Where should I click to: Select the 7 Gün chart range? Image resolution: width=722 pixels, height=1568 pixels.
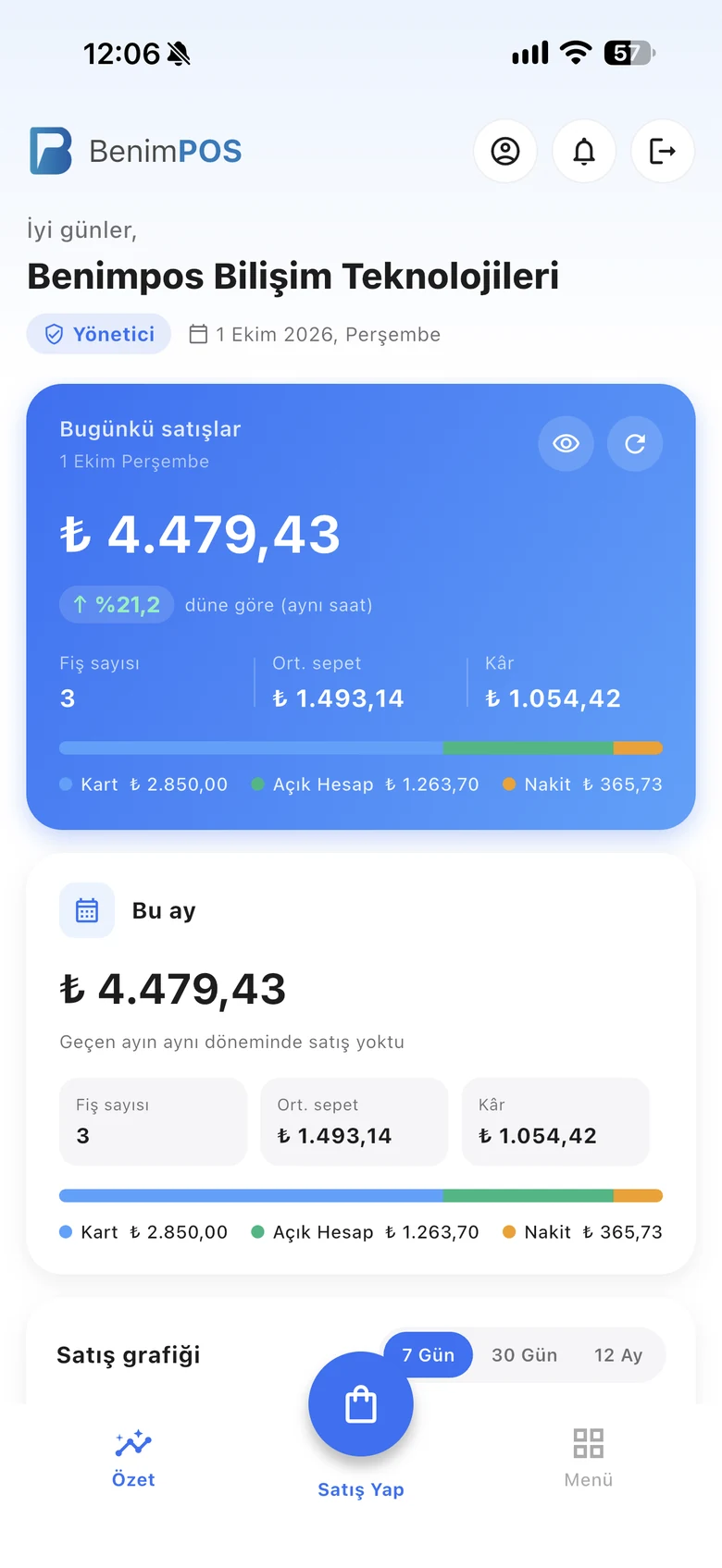pyautogui.click(x=428, y=1355)
